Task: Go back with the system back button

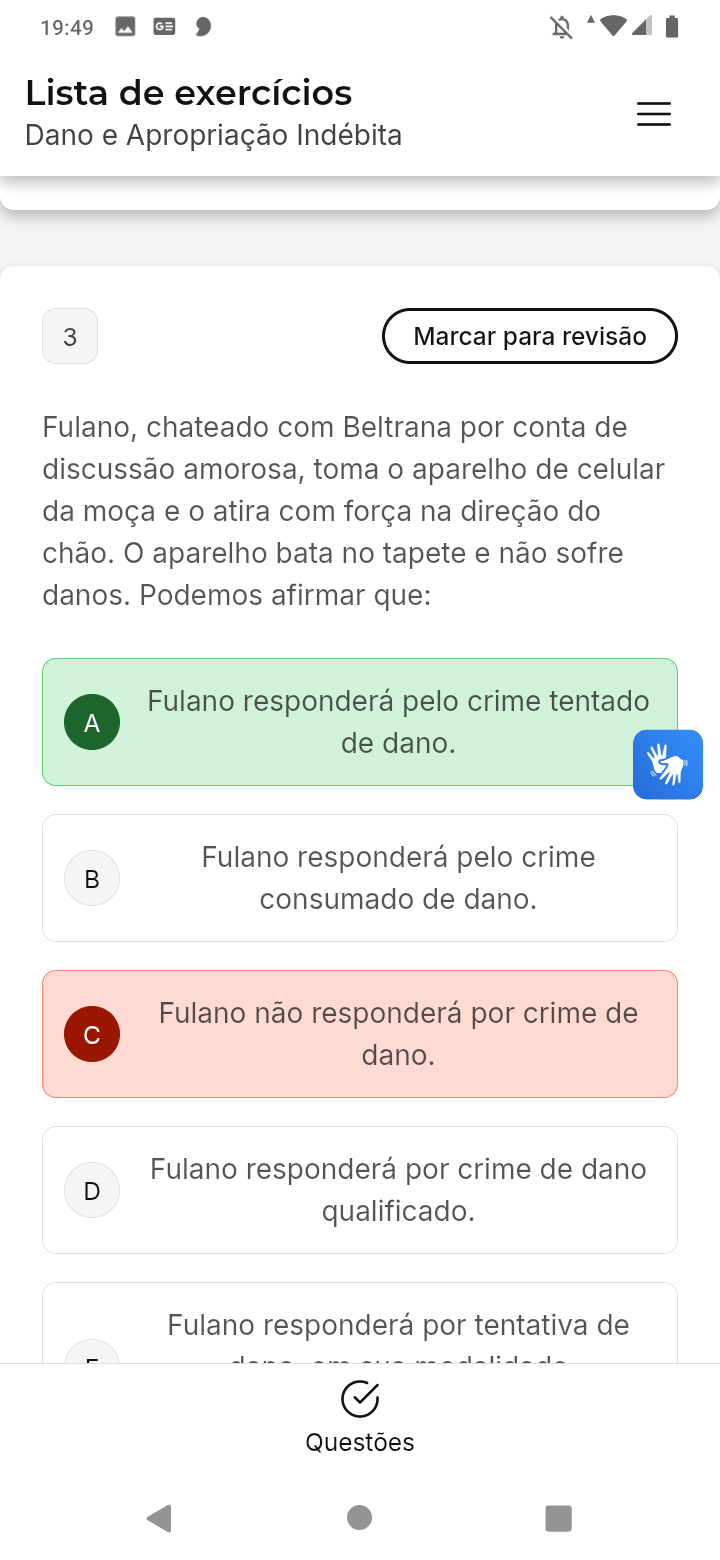Action: coord(159,1518)
